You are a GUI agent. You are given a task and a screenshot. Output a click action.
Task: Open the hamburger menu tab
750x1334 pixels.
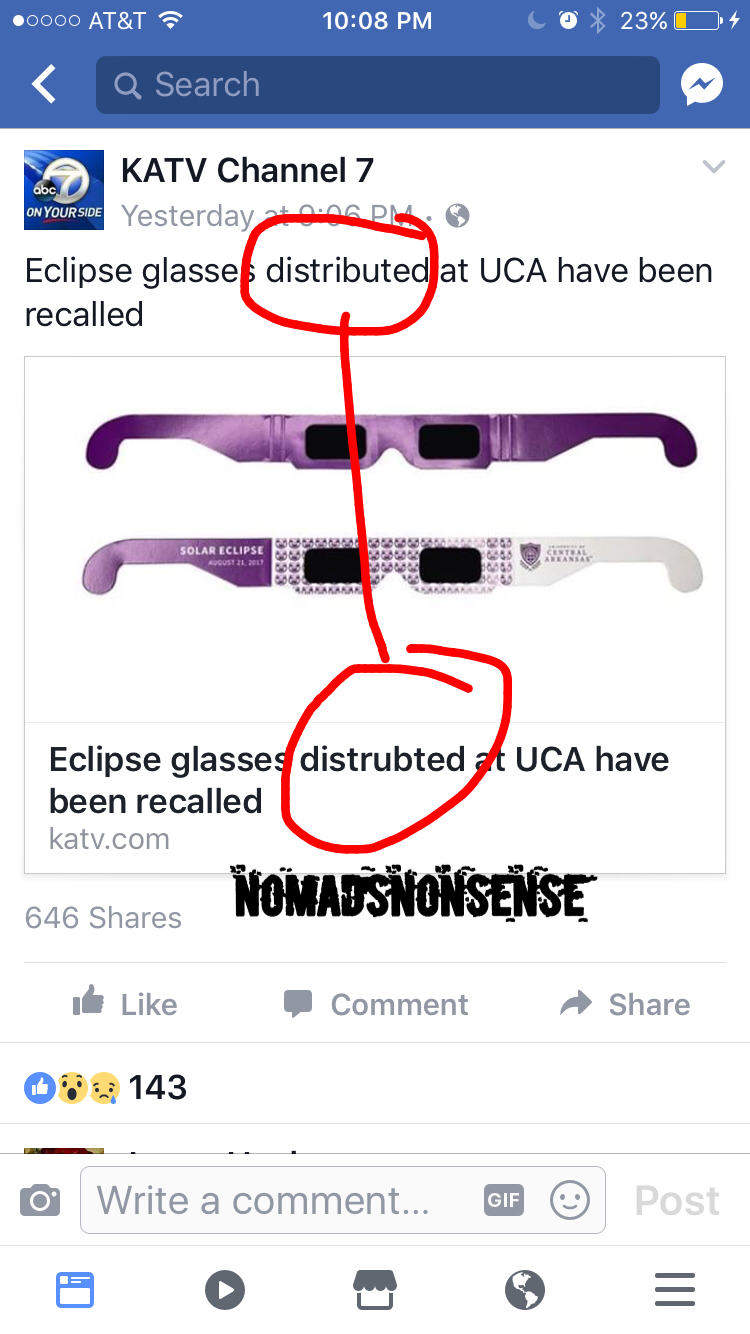675,1289
